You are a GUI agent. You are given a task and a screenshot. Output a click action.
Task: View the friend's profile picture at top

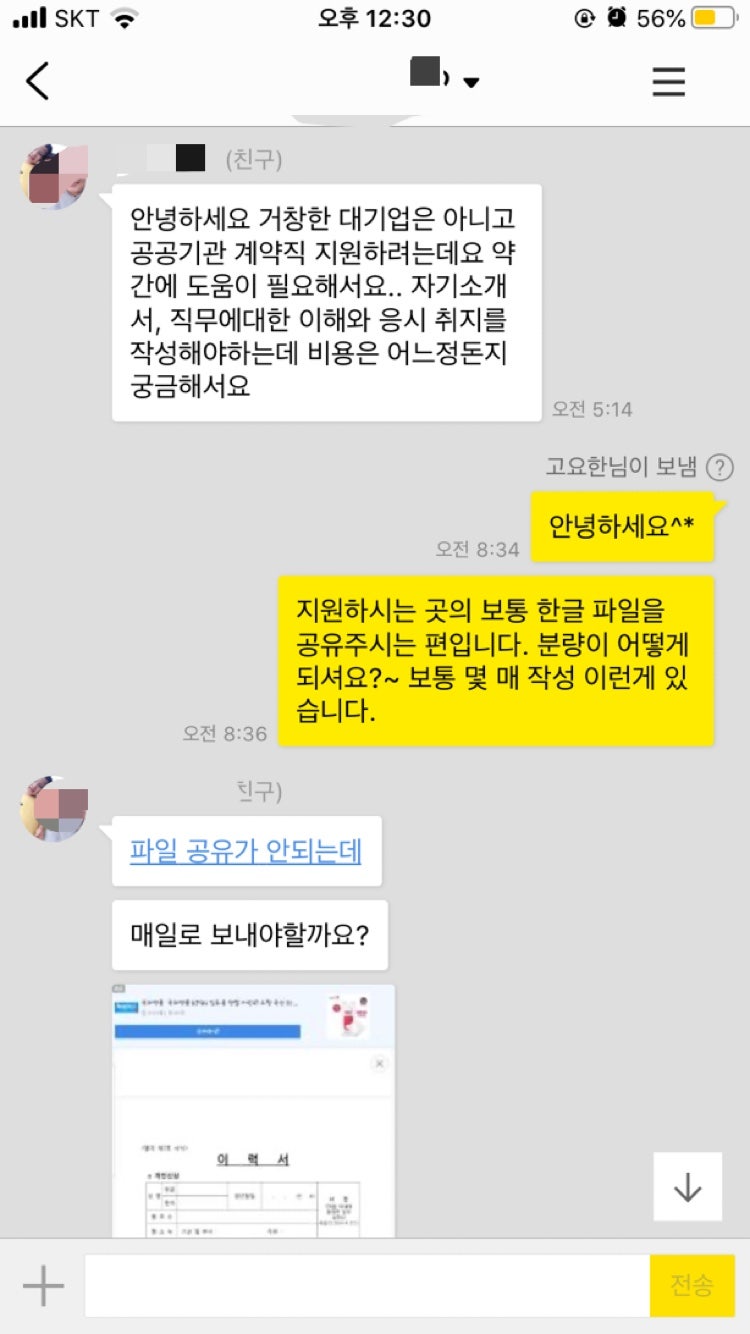(x=54, y=176)
